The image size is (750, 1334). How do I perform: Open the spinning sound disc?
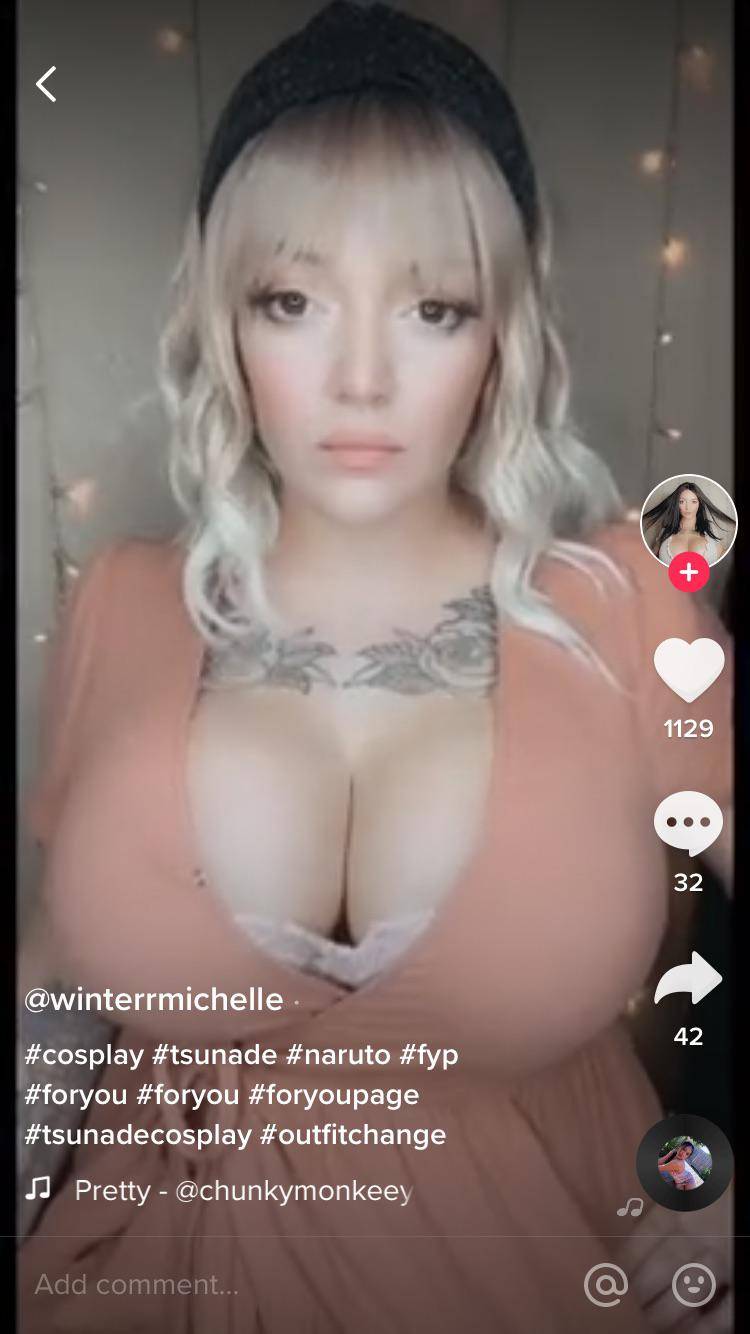click(x=685, y=1163)
